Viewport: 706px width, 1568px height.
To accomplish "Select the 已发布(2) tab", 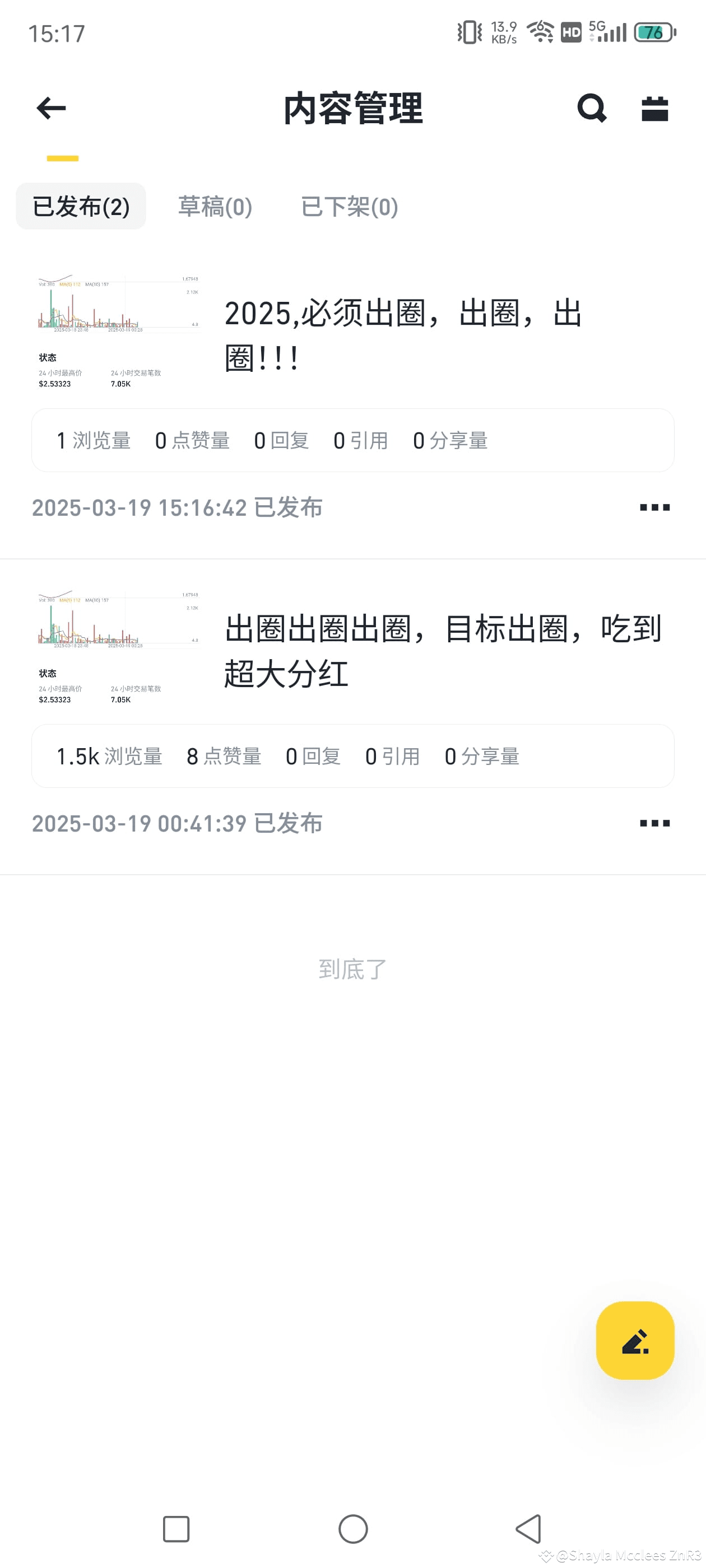I will point(81,206).
